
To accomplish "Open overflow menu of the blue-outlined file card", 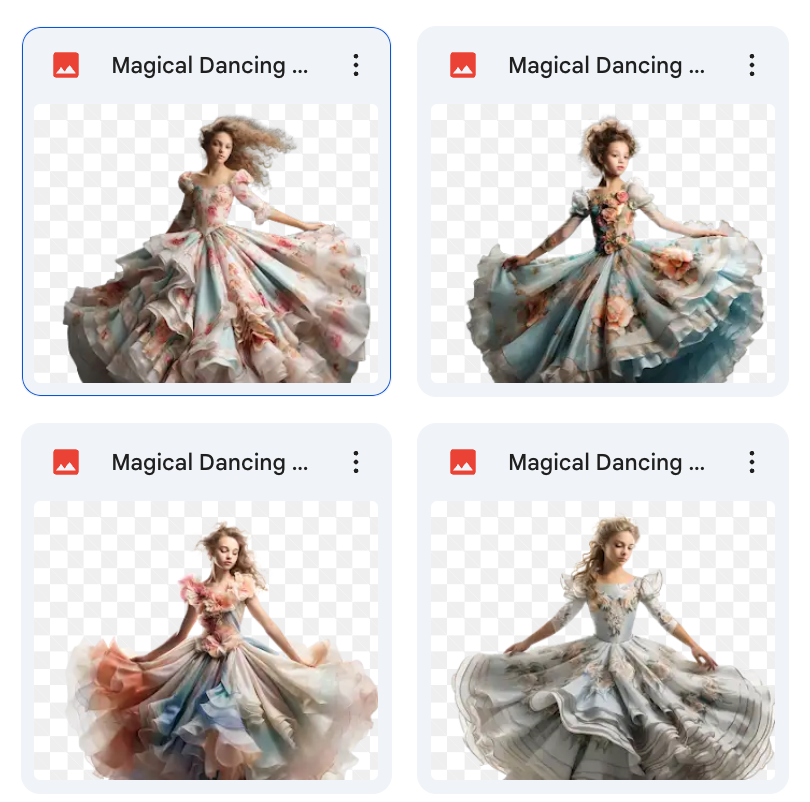I will pos(355,66).
